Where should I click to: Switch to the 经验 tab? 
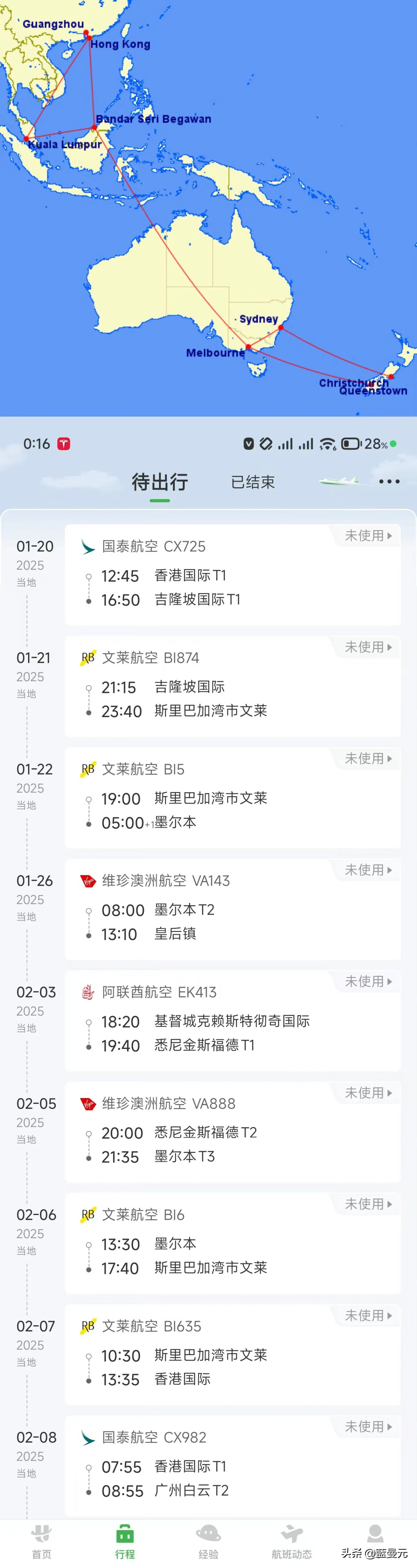click(x=208, y=1542)
